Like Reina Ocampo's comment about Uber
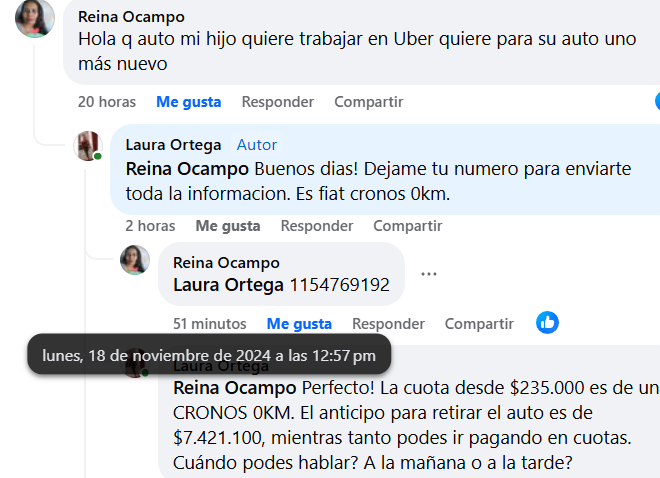Viewport: 660px width, 478px height. 188,102
